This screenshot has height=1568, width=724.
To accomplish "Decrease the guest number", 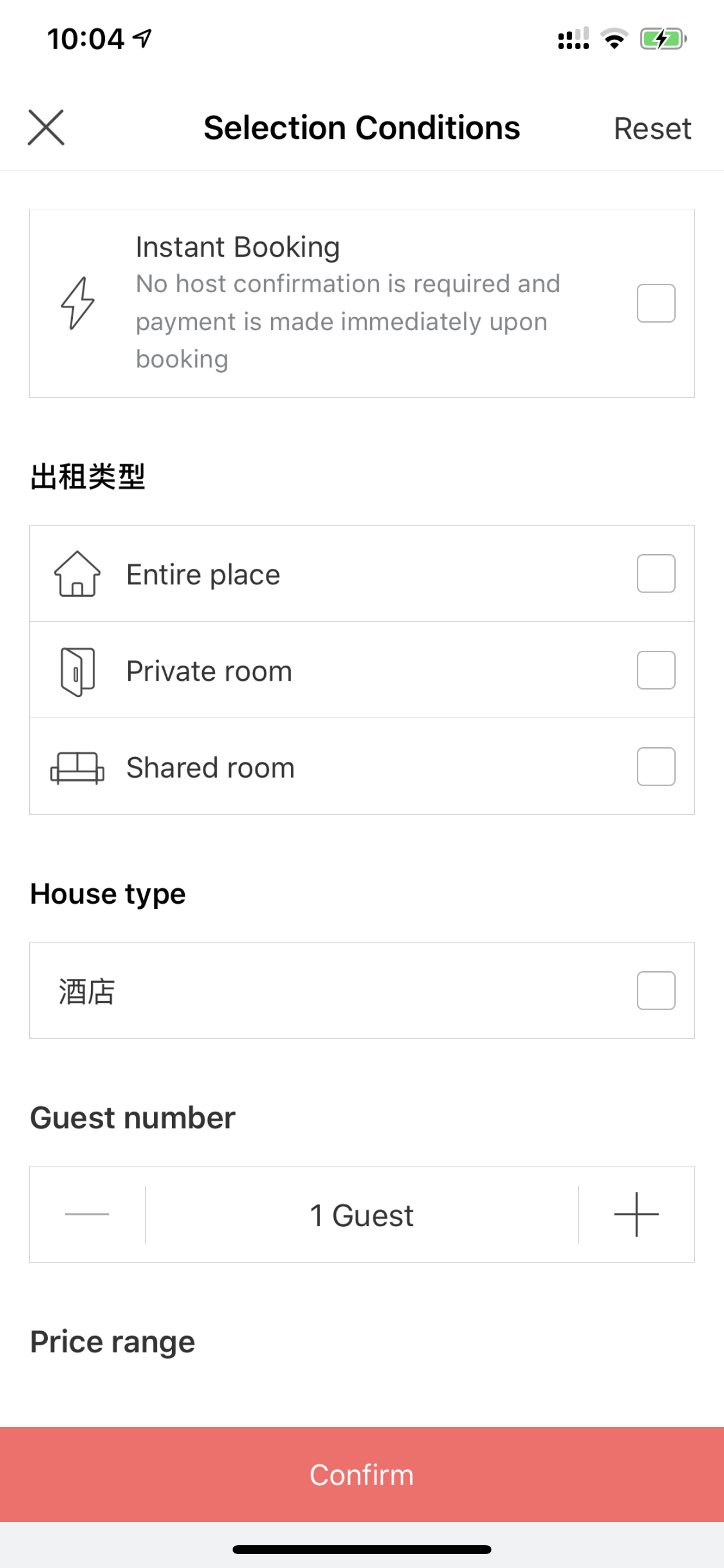I will 87,1214.
